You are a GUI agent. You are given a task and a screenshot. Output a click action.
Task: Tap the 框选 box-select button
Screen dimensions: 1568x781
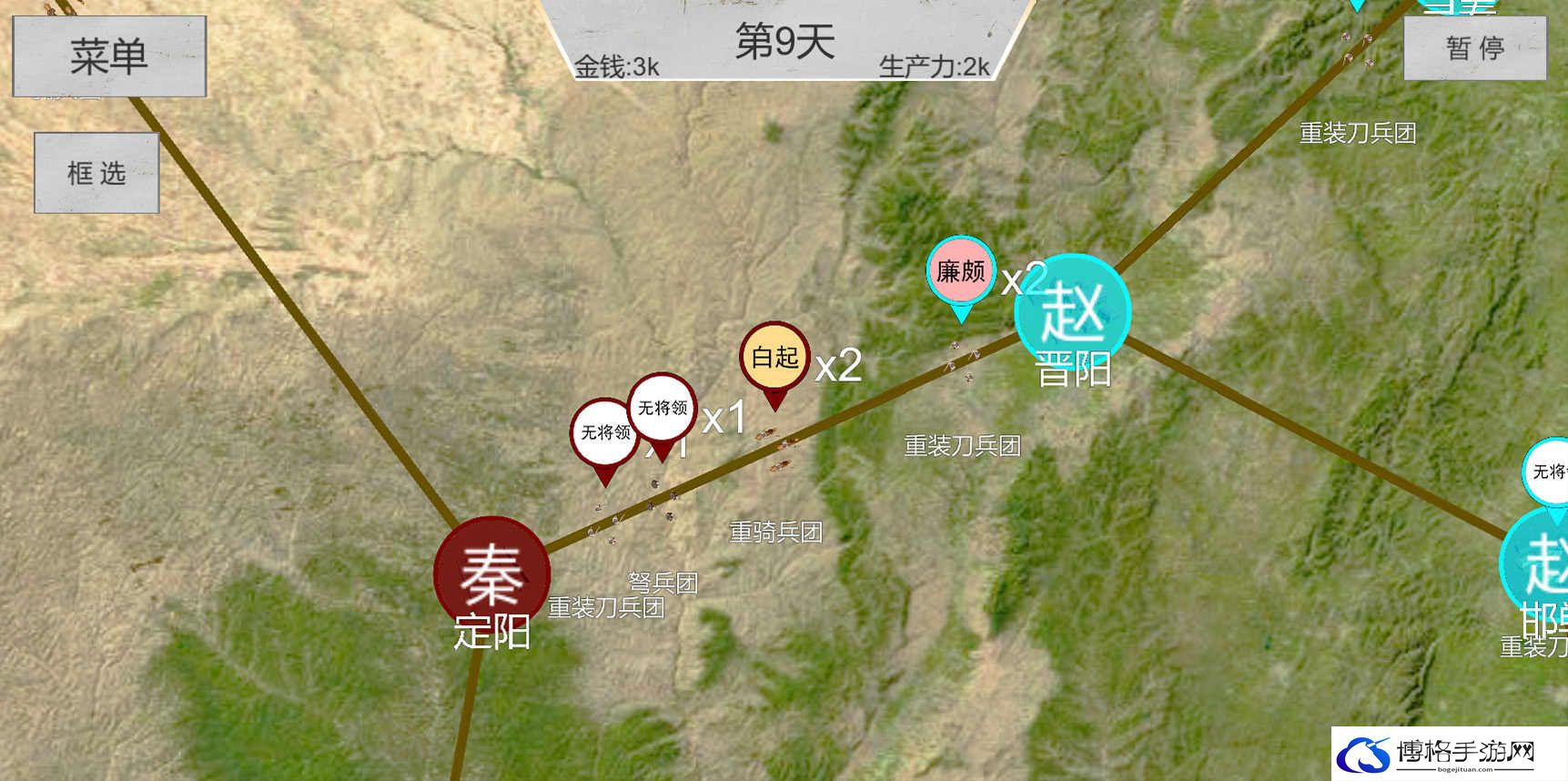click(96, 173)
